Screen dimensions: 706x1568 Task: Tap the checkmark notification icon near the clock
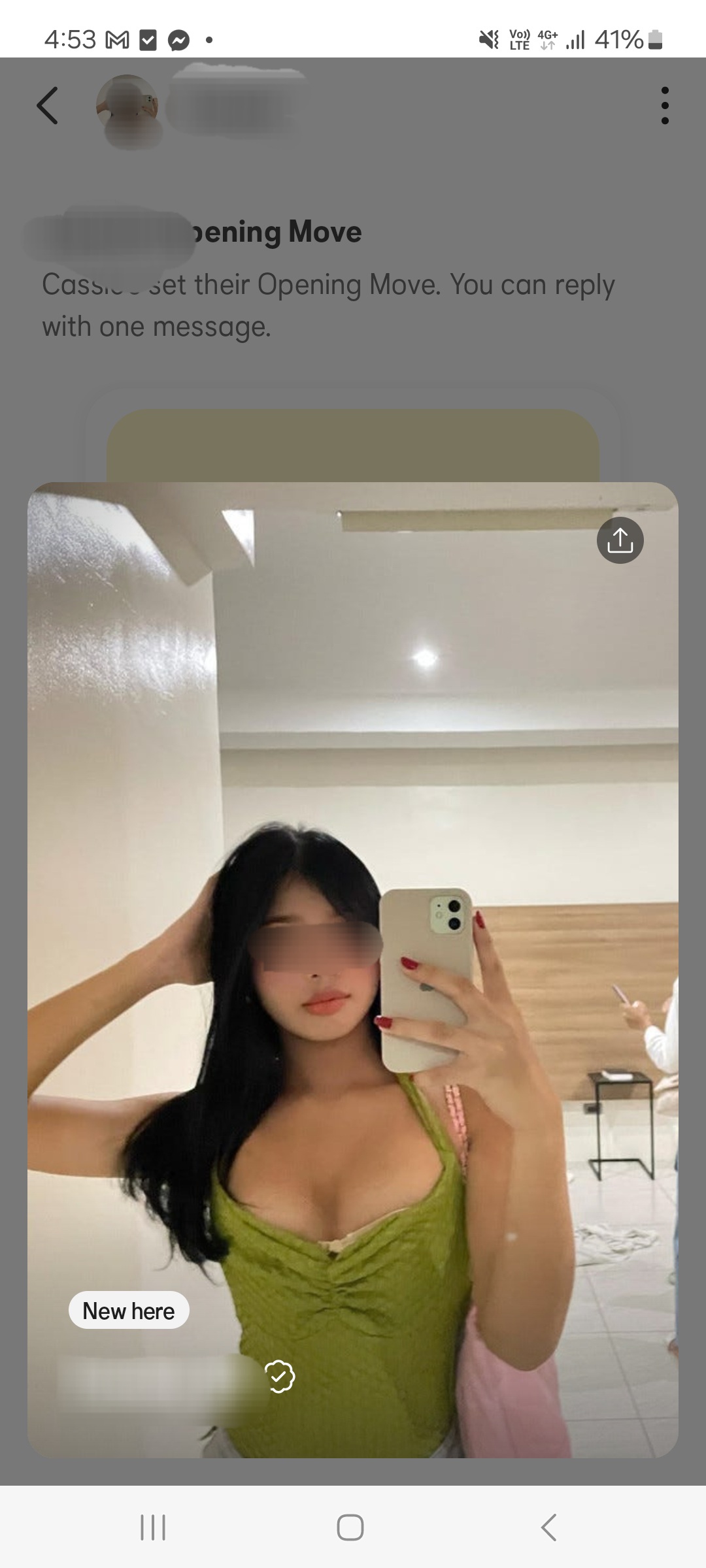pos(149,39)
